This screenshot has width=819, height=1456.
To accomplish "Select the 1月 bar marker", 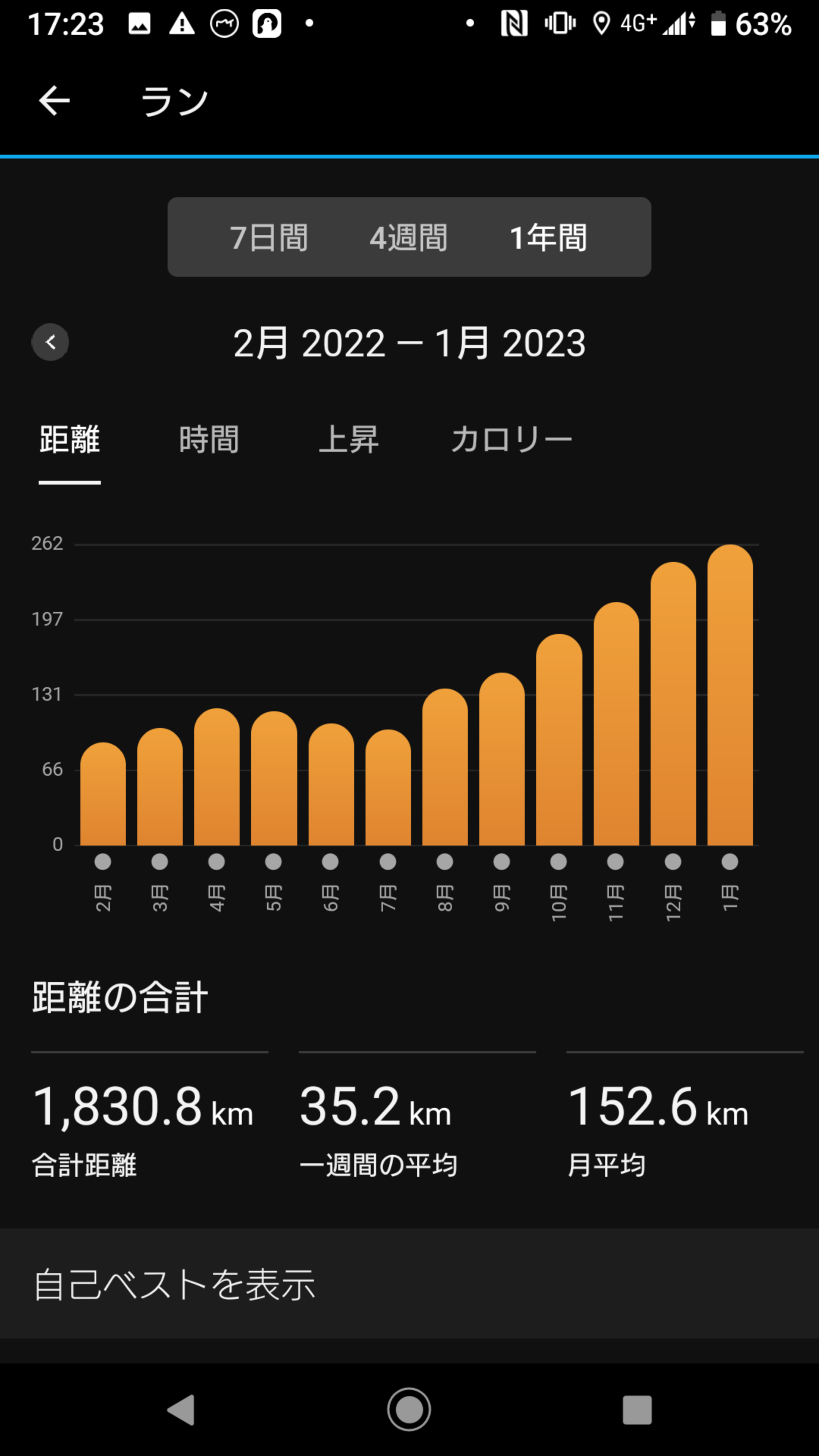I will 730,861.
